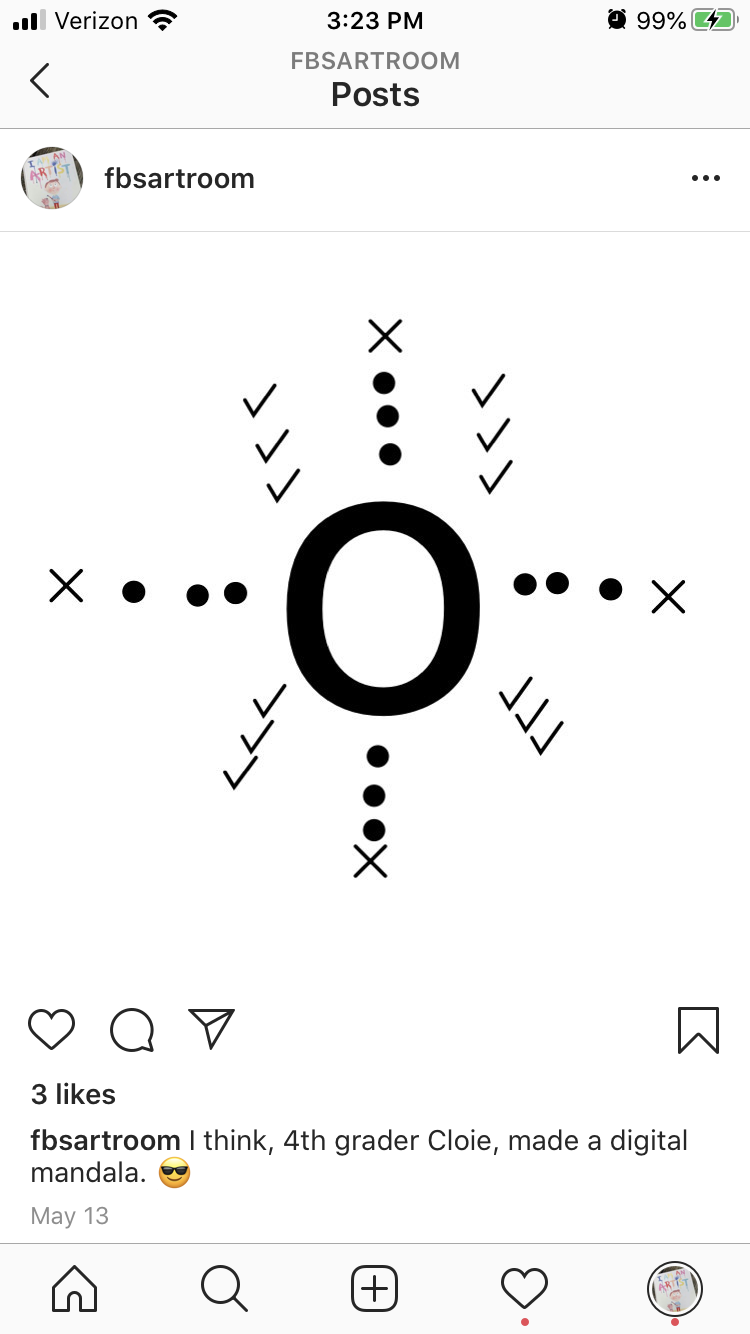The width and height of the screenshot is (750, 1334).
Task: Open the Activity heart tab
Action: pos(524,1288)
